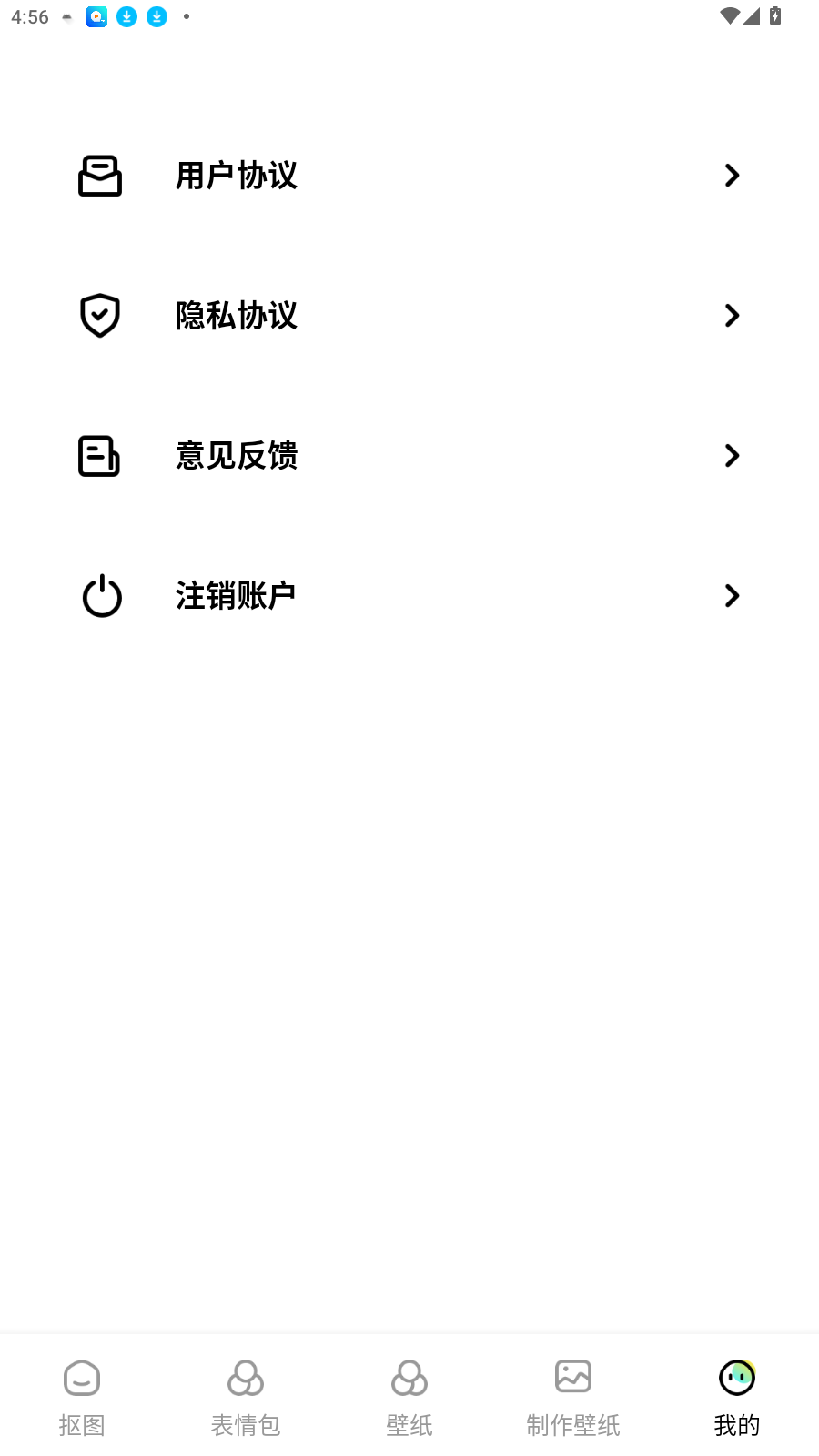819x1456 pixels.
Task: Select 注销账户 to delete account
Action: 409,596
